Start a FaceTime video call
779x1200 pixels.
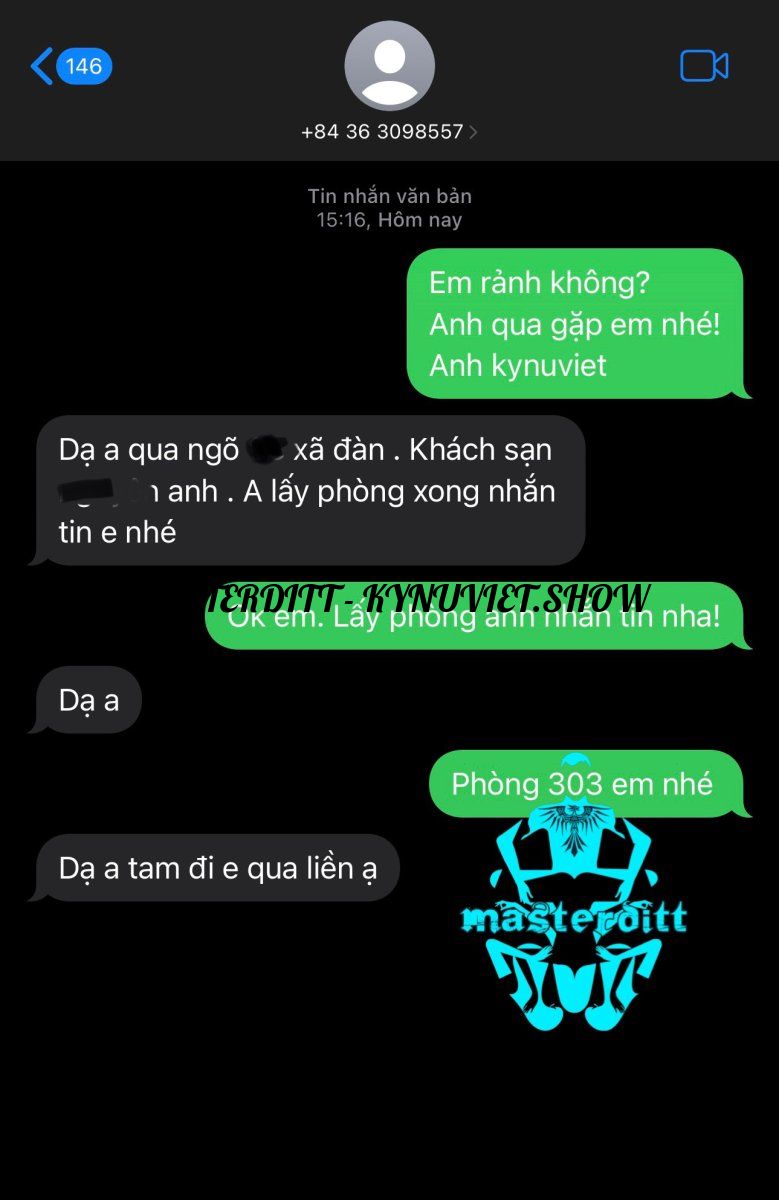[x=704, y=67]
